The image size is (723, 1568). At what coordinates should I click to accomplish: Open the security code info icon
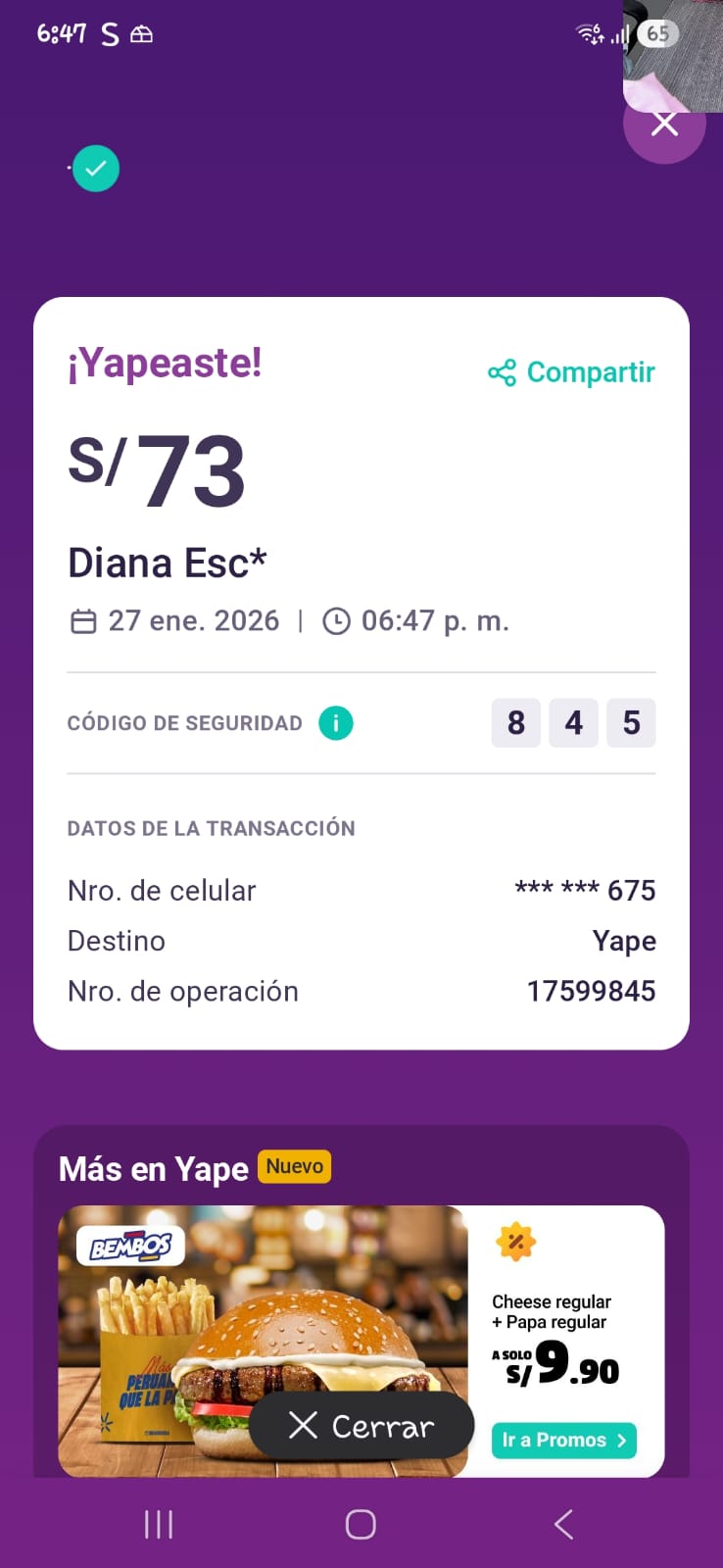pos(336,723)
